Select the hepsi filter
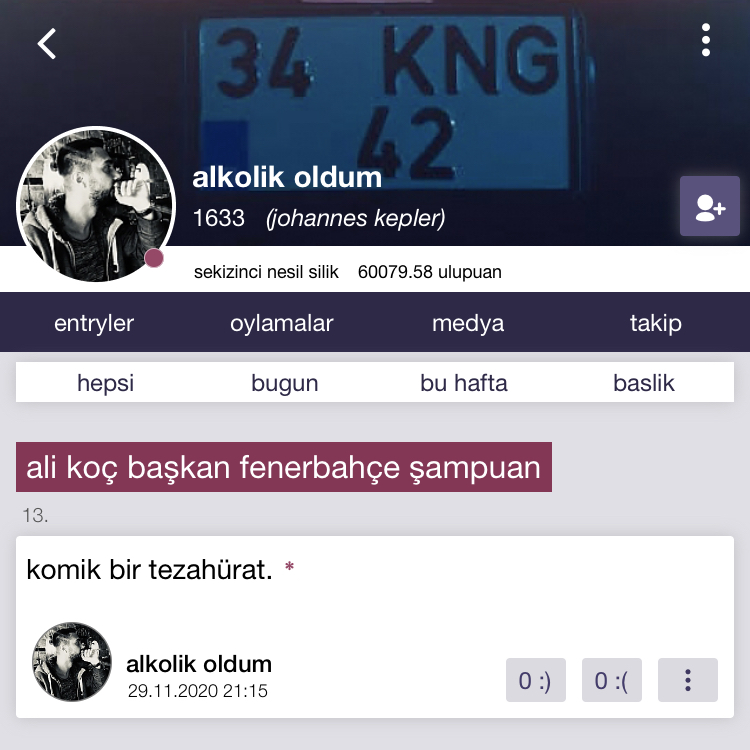The width and height of the screenshot is (750, 750). 105,383
